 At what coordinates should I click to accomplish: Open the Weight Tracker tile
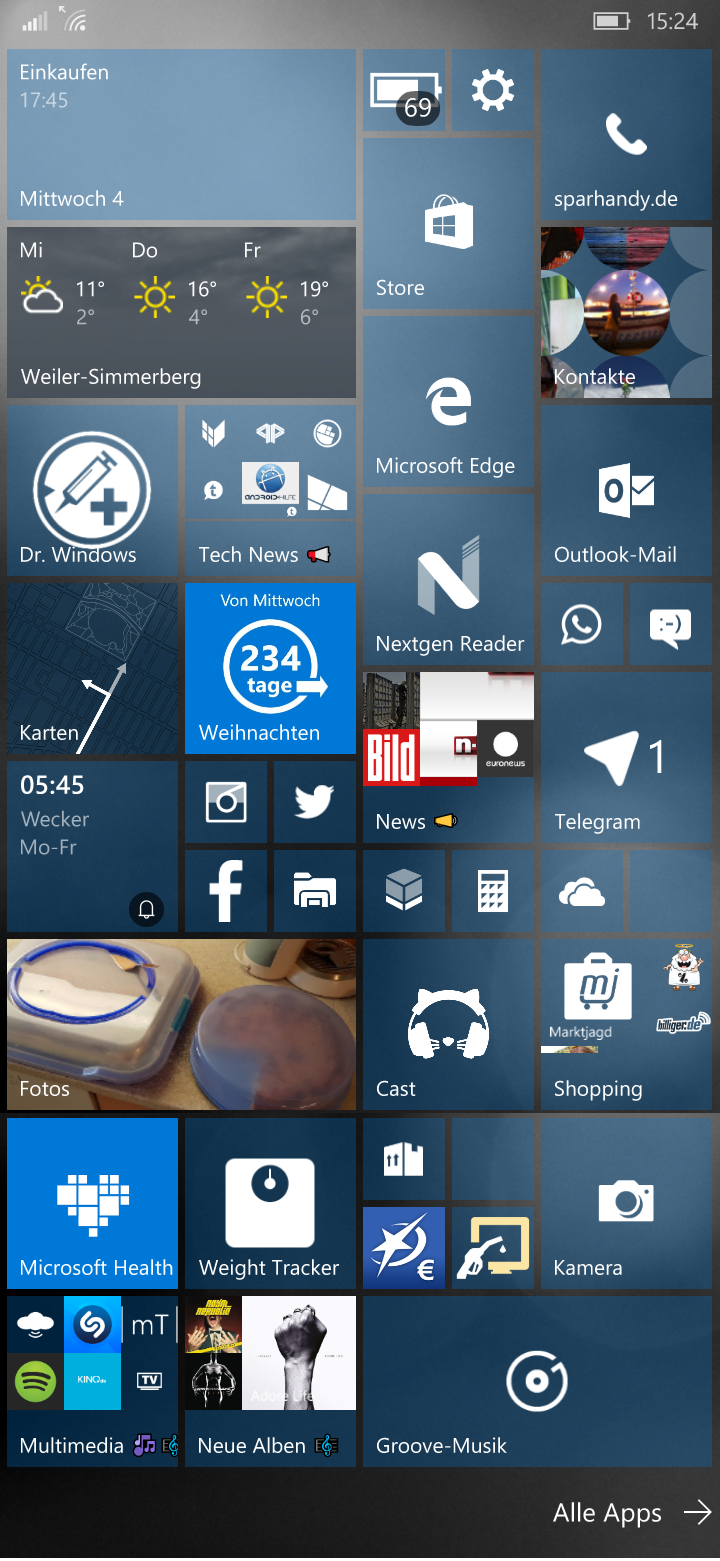pyautogui.click(x=270, y=1203)
